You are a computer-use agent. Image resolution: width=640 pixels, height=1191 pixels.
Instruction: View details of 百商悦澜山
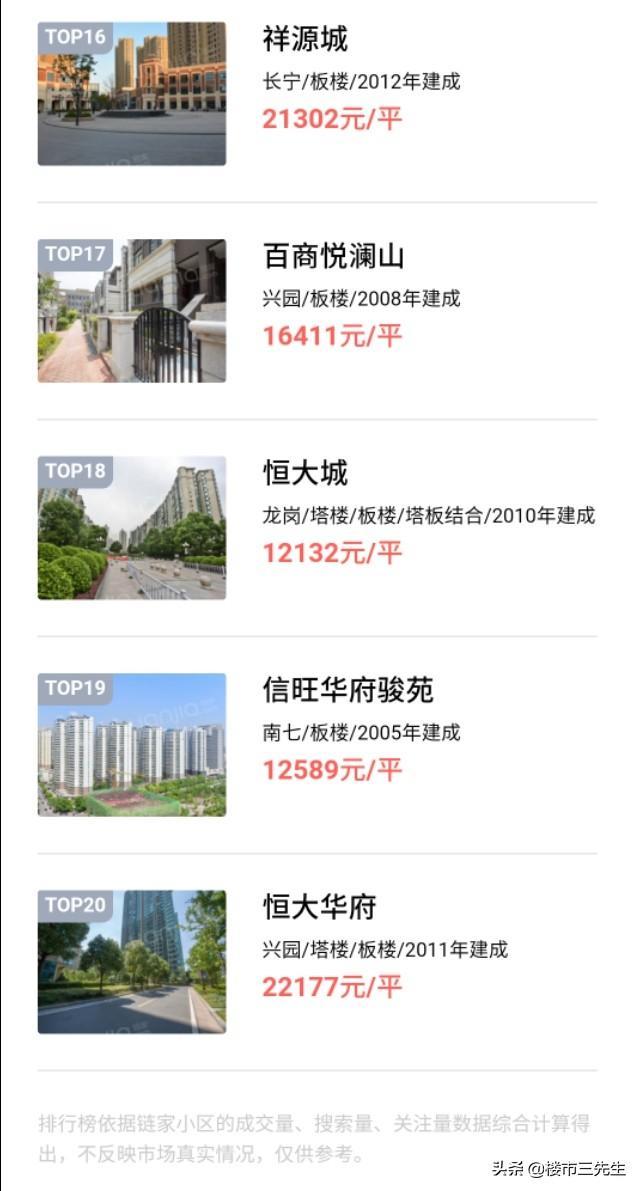(x=317, y=311)
